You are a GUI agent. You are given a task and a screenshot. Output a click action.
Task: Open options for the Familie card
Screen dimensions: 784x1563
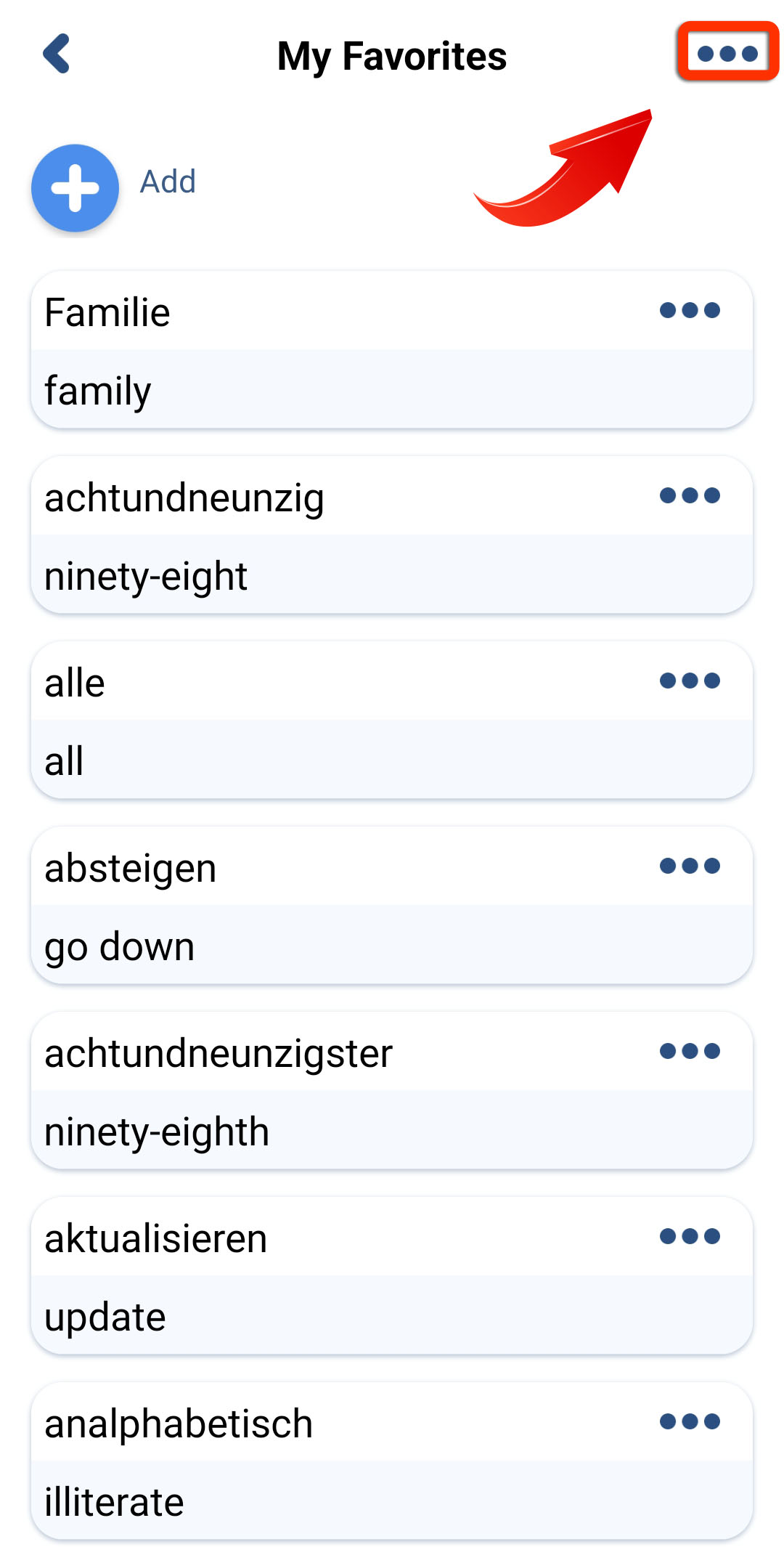[690, 311]
